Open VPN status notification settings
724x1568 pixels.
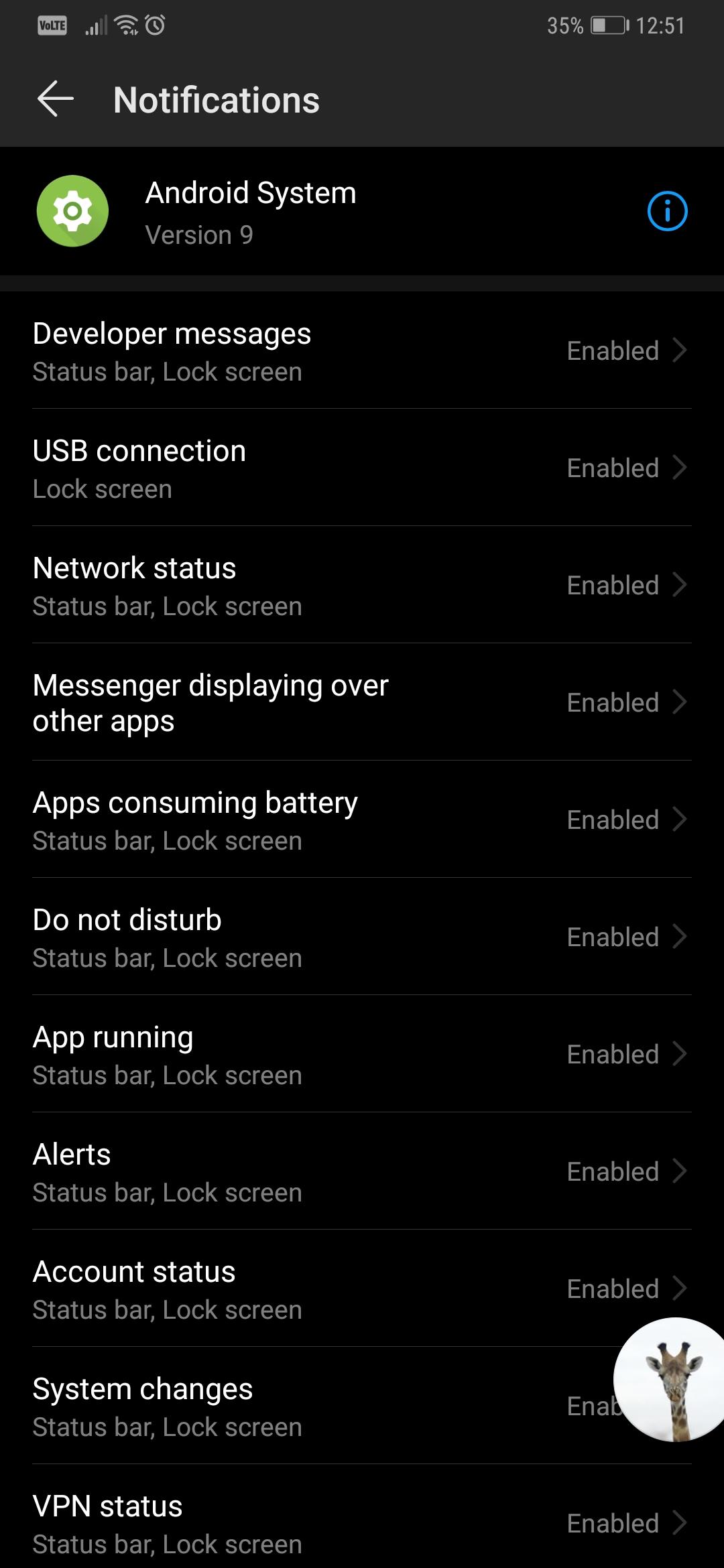[362, 1521]
